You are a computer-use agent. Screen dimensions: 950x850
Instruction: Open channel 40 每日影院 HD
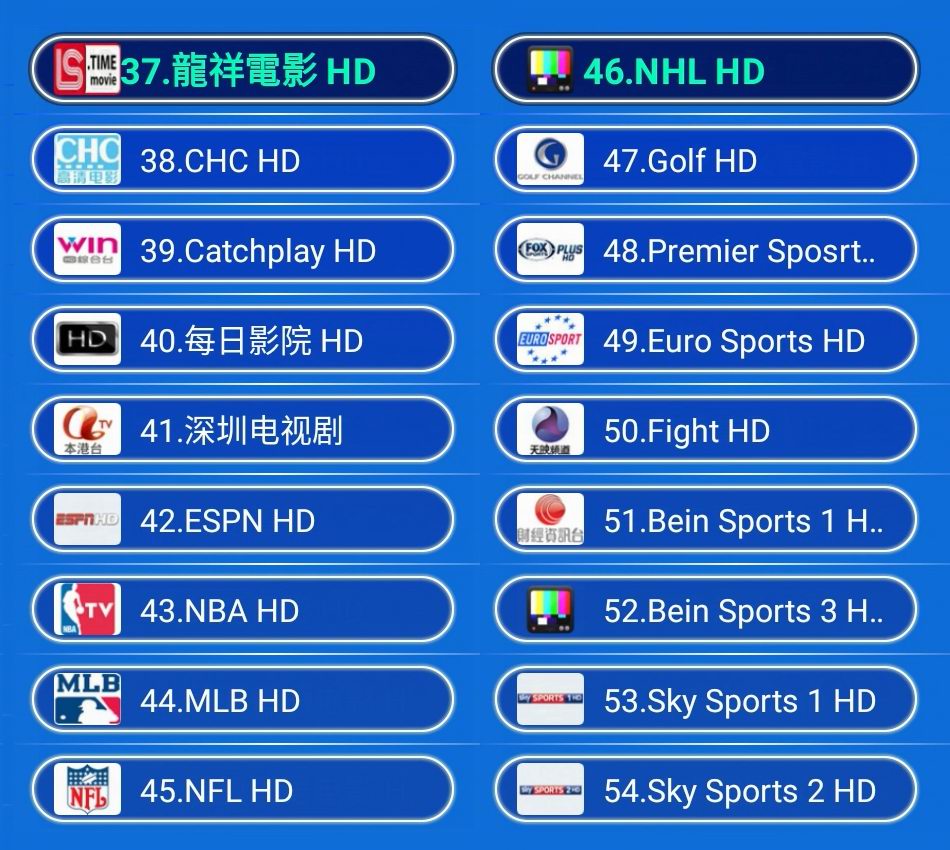[242, 340]
